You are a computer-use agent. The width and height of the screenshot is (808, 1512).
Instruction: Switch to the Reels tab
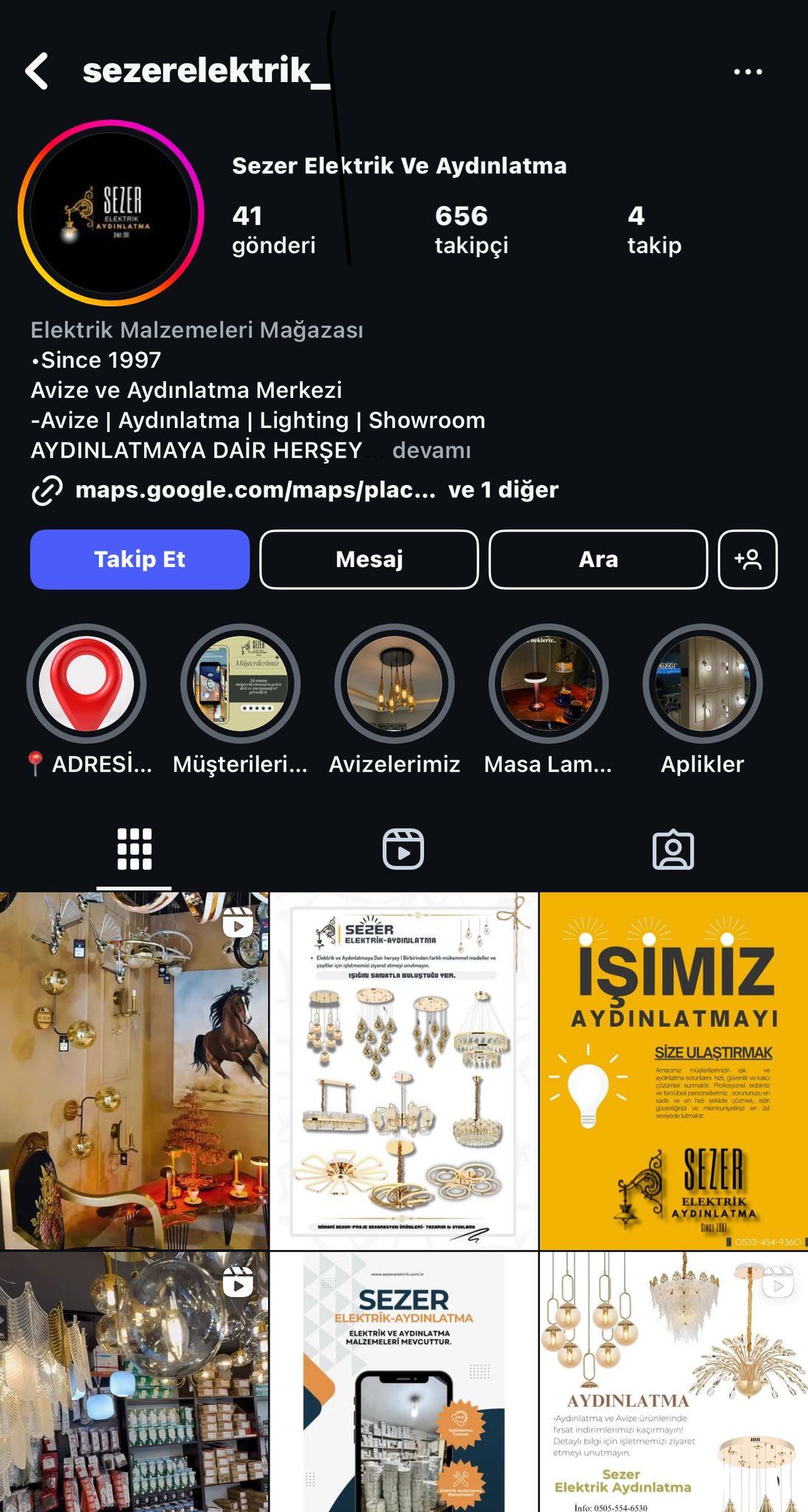(x=403, y=849)
